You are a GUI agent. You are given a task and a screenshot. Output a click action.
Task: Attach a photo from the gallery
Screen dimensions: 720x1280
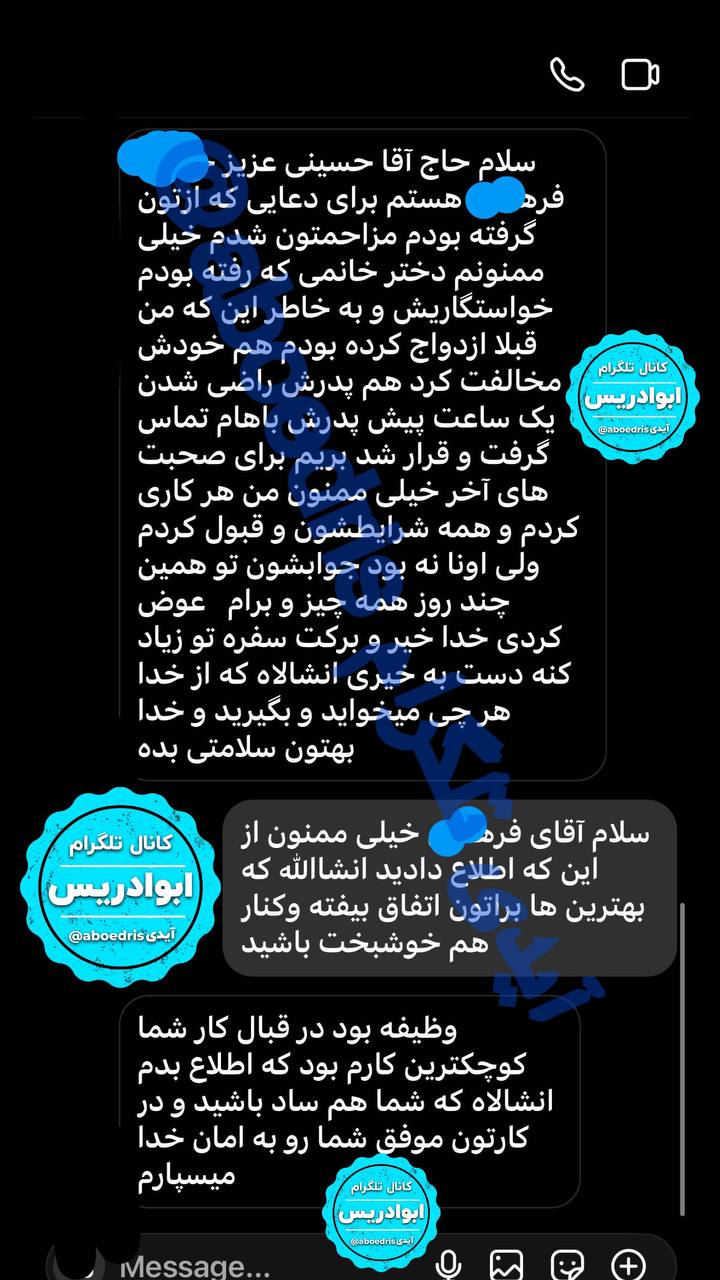point(507,1263)
